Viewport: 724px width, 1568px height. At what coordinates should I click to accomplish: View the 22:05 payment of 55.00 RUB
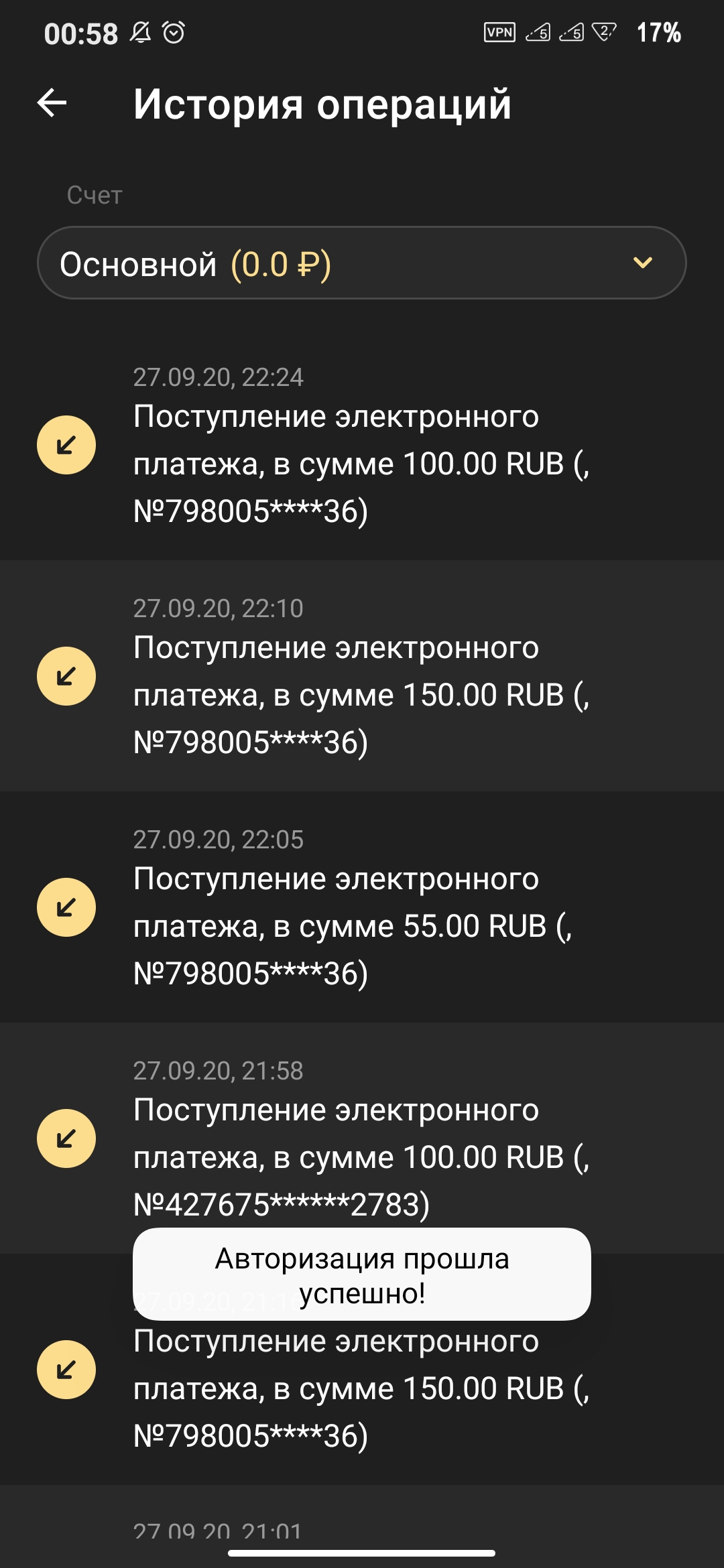pos(362,908)
